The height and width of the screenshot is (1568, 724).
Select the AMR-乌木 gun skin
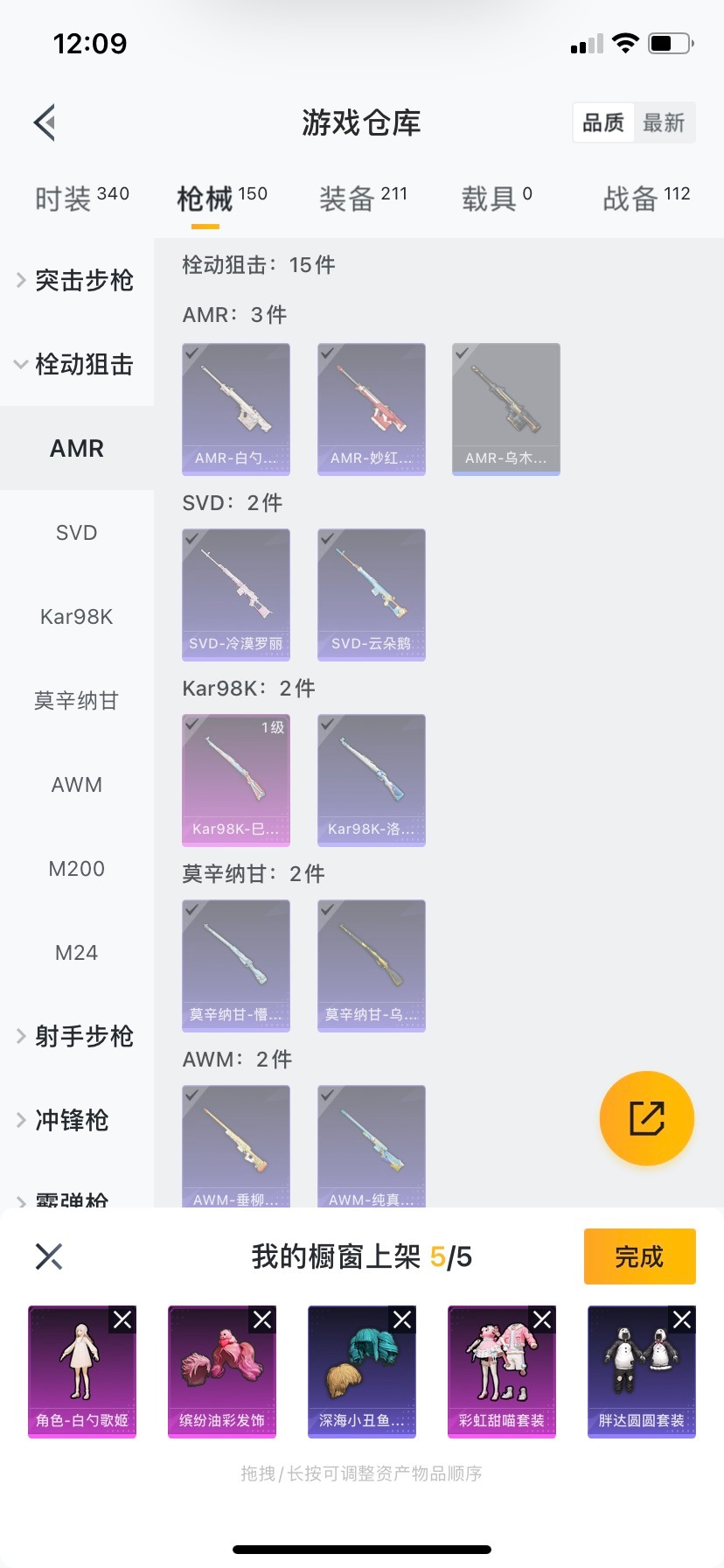(505, 409)
